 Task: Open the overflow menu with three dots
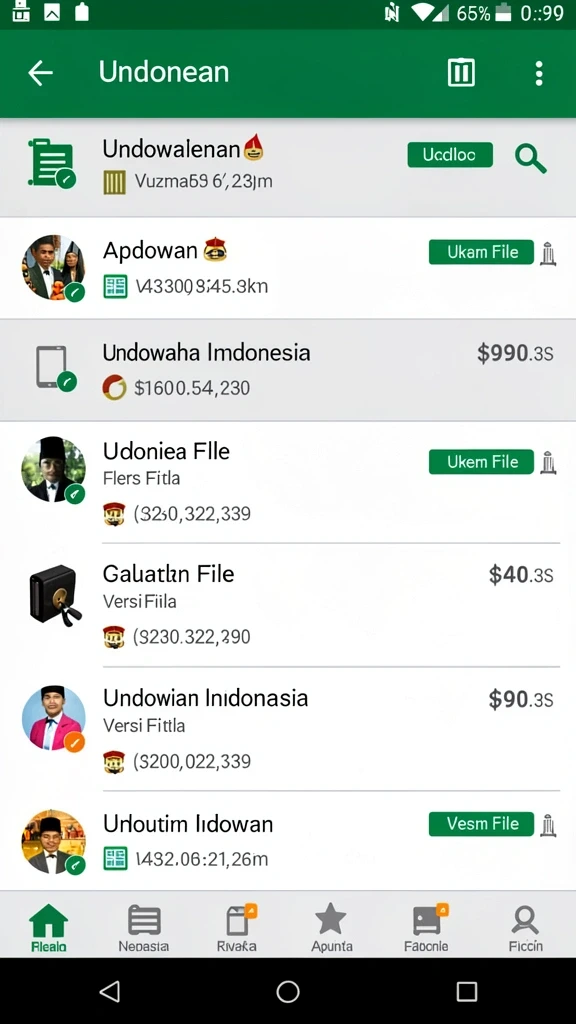539,73
